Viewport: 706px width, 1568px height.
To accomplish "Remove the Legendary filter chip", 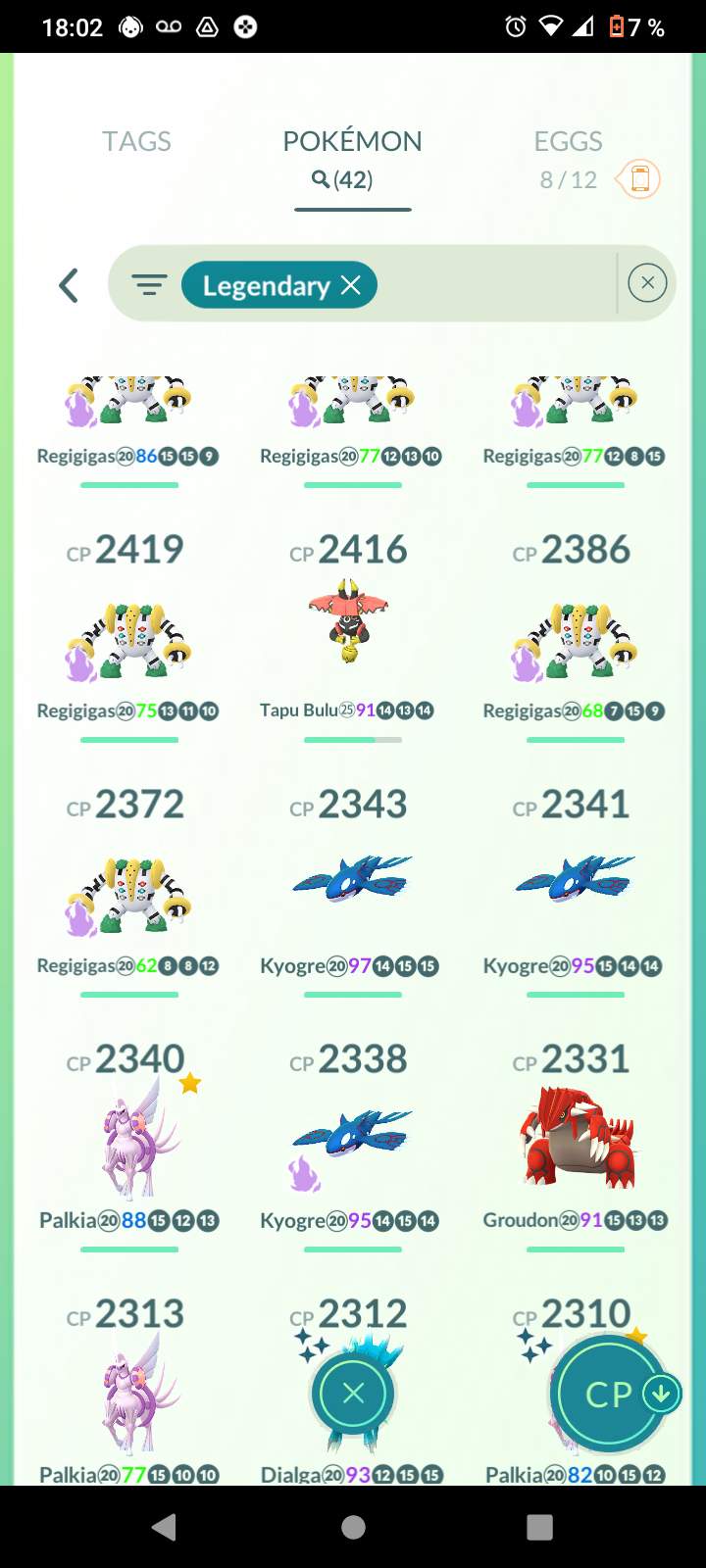I will pyautogui.click(x=351, y=285).
